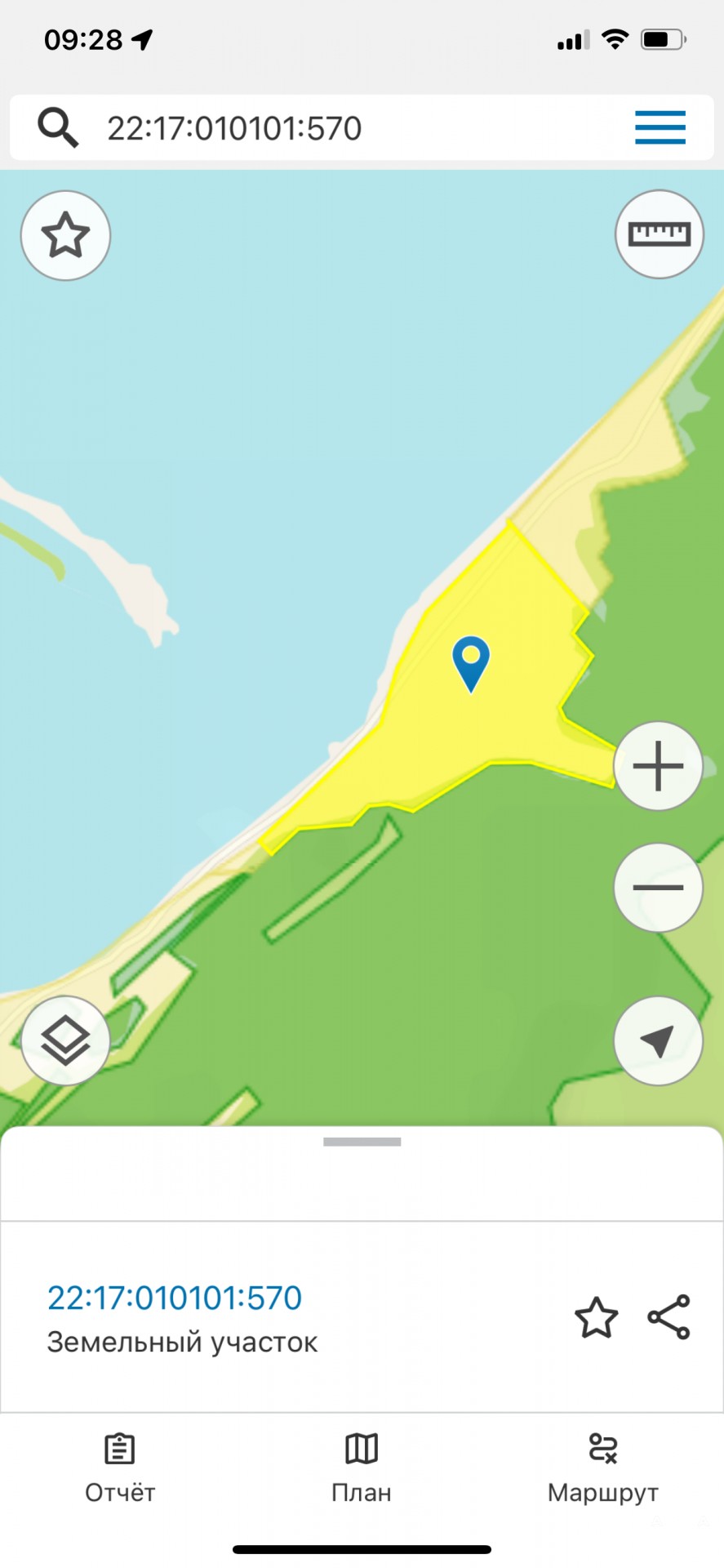Screen dimensions: 724x1568
Task: Open favorites star button on map
Action: coord(65,235)
